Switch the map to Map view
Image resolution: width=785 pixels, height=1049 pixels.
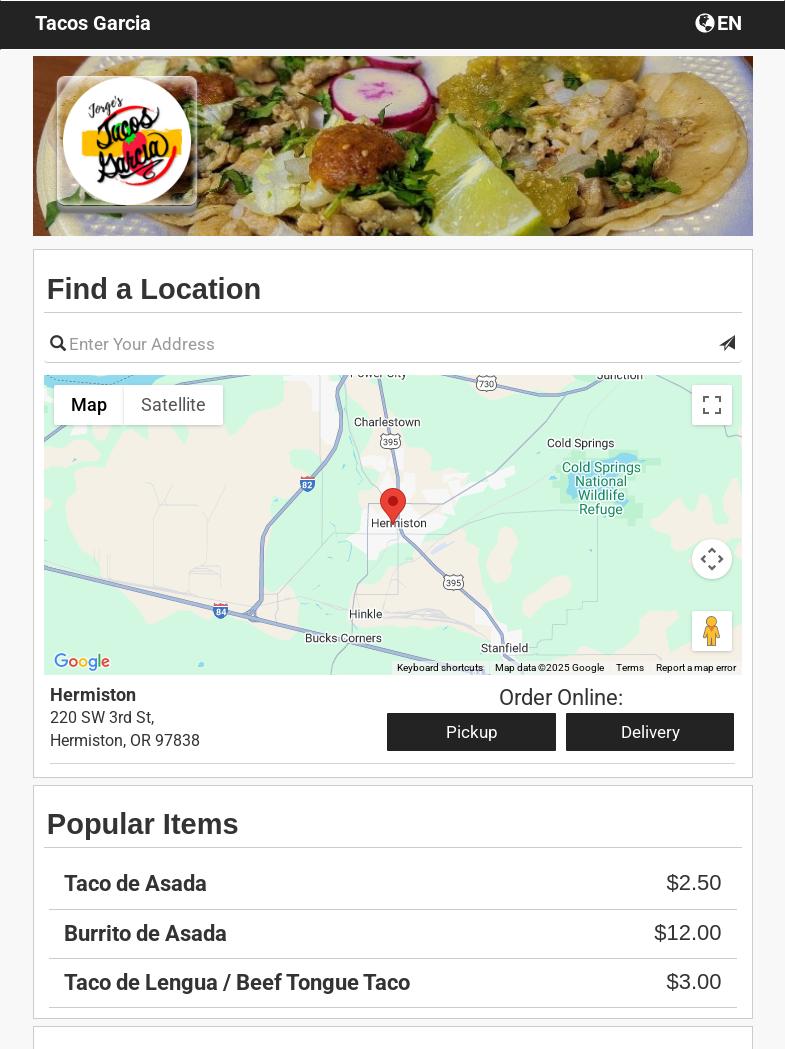88,405
